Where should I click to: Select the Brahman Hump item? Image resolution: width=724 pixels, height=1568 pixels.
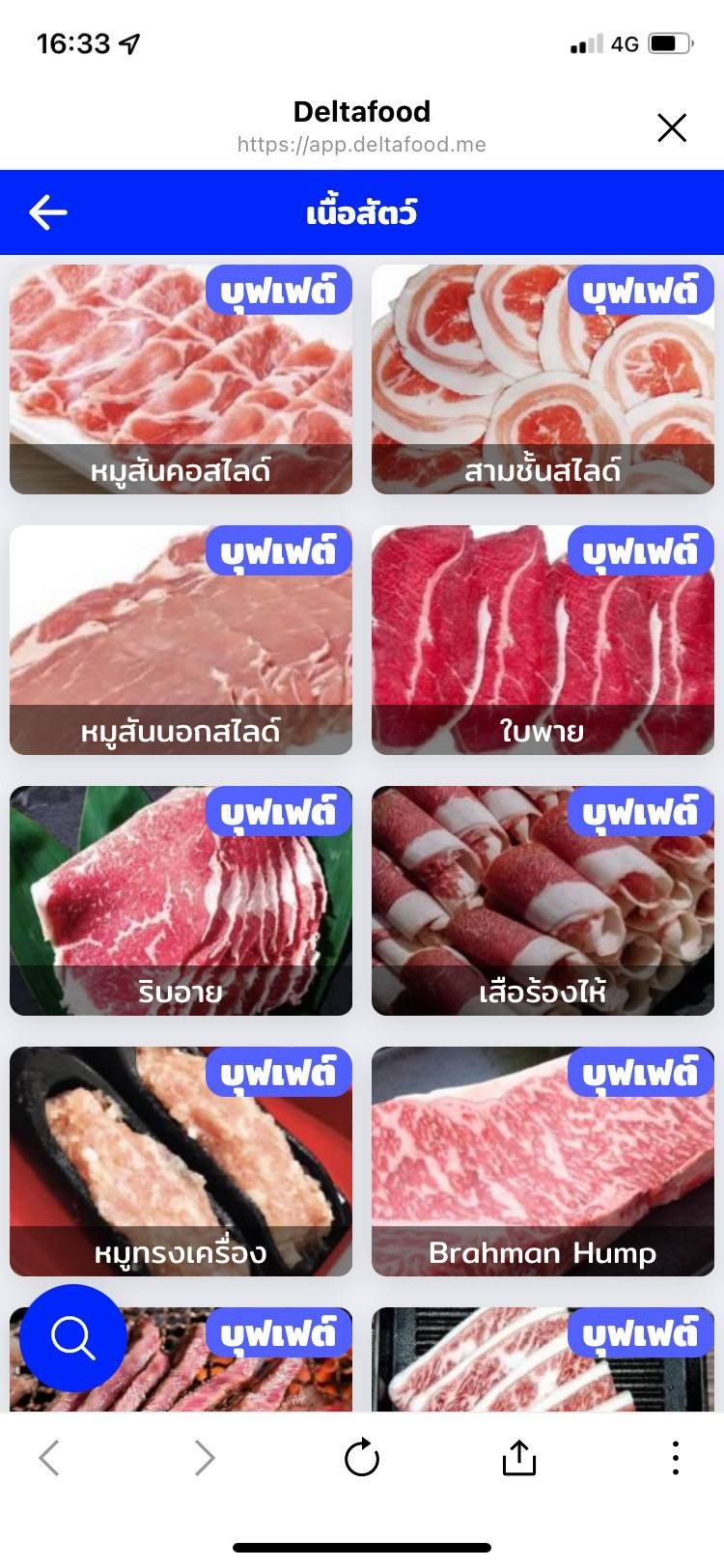(x=542, y=1162)
